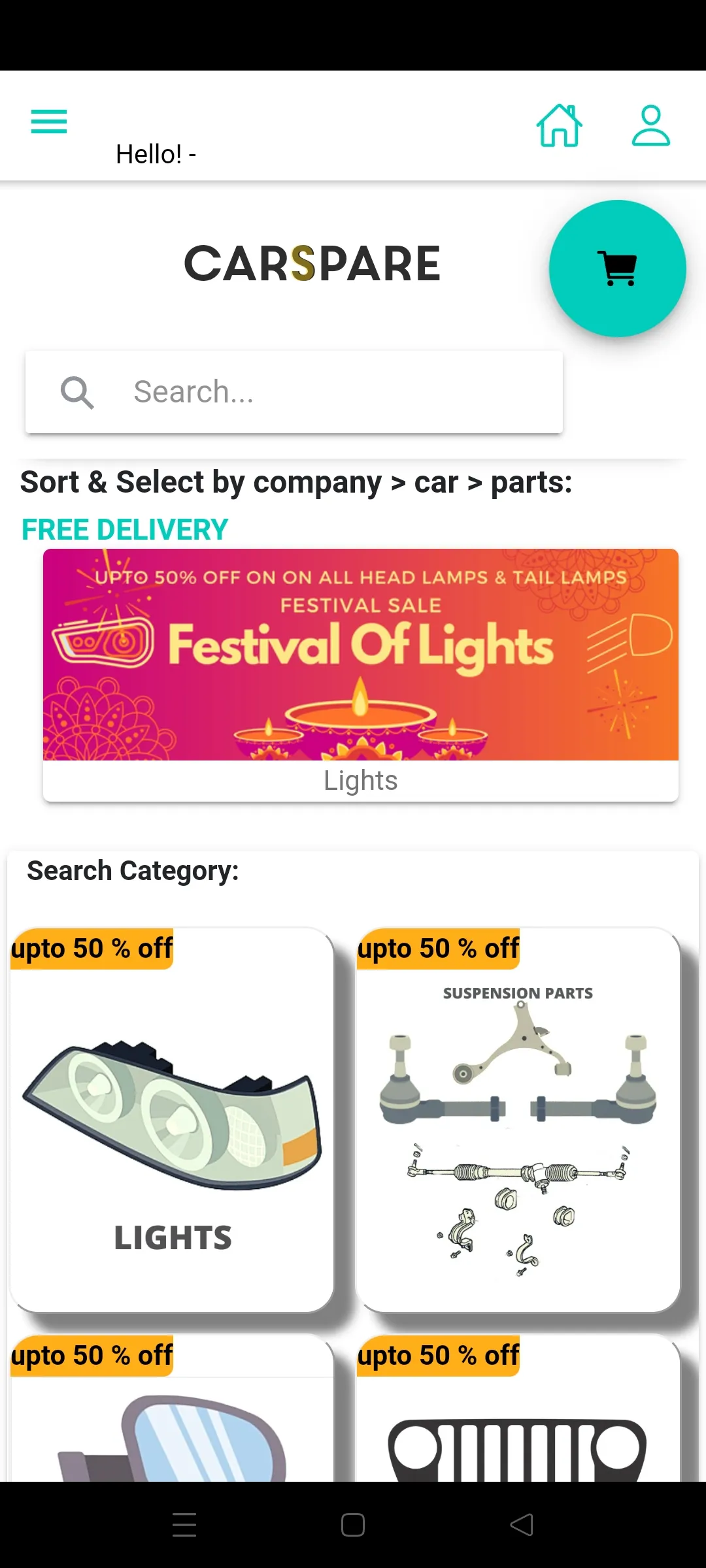
Task: Select the Lights category card
Action: (x=173, y=1120)
